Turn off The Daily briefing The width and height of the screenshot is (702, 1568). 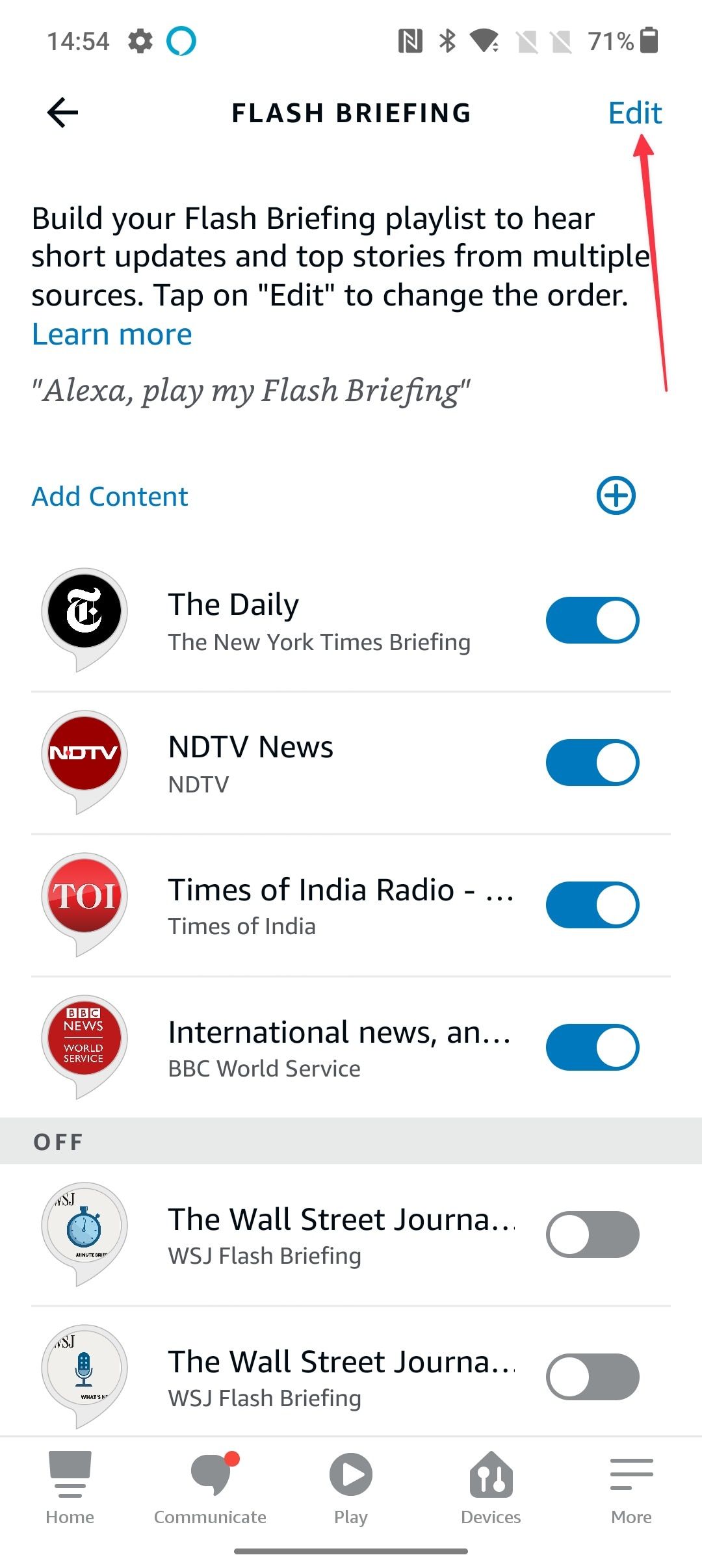point(592,620)
